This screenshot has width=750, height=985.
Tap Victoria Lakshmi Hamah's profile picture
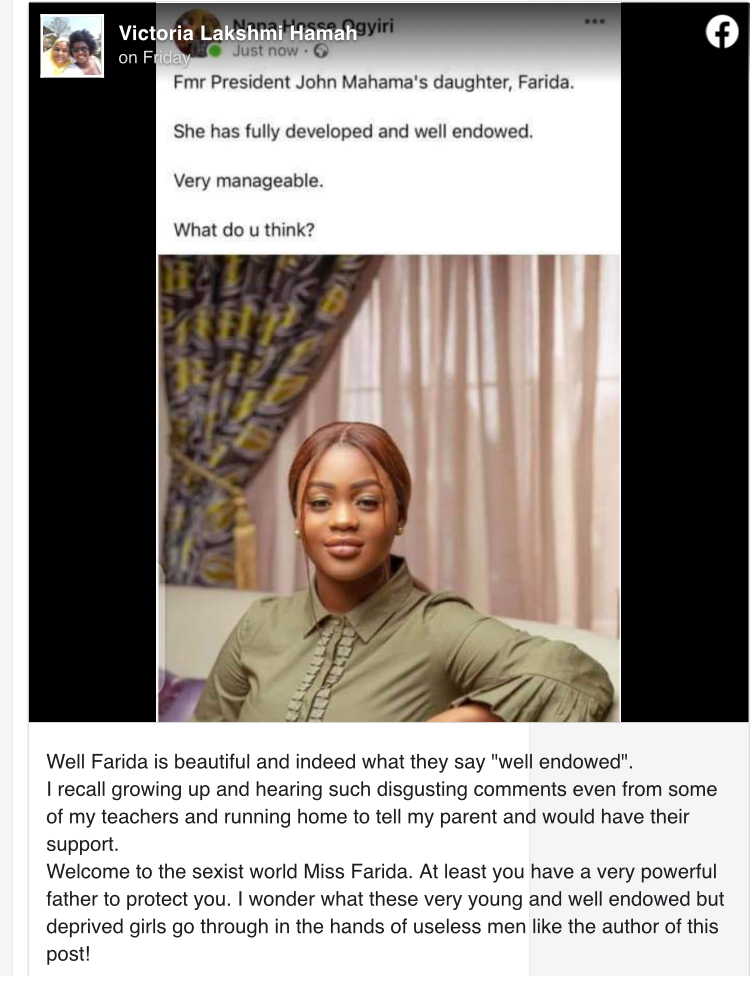click(72, 46)
